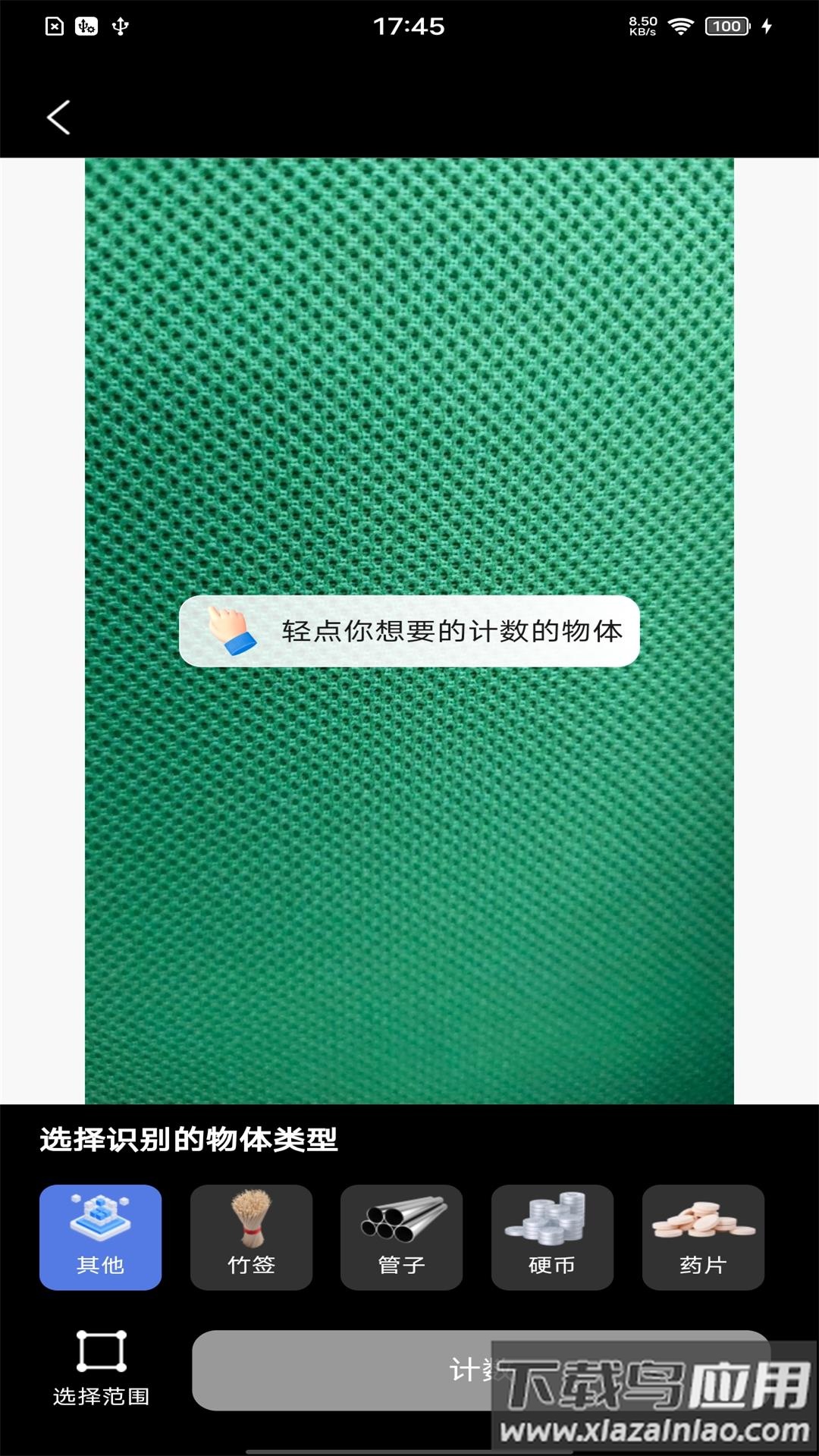Select the 管子 pipe recognition type
The image size is (819, 1456).
tap(401, 1236)
